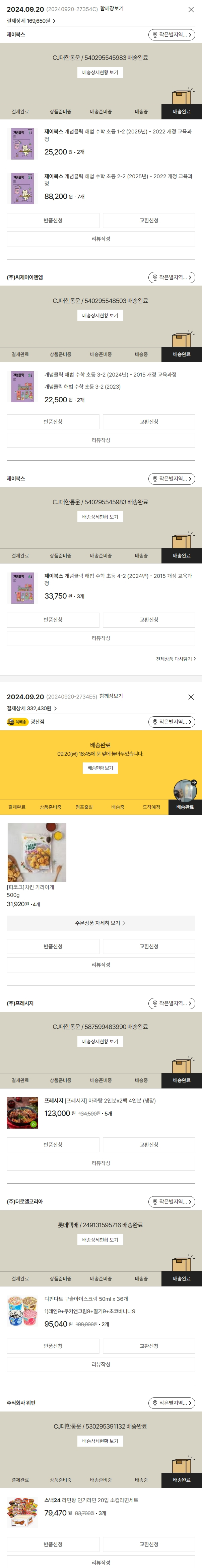View 배송현황 보기 for 광산점 delivery
Screen dimensions: 202x1568
point(100,768)
